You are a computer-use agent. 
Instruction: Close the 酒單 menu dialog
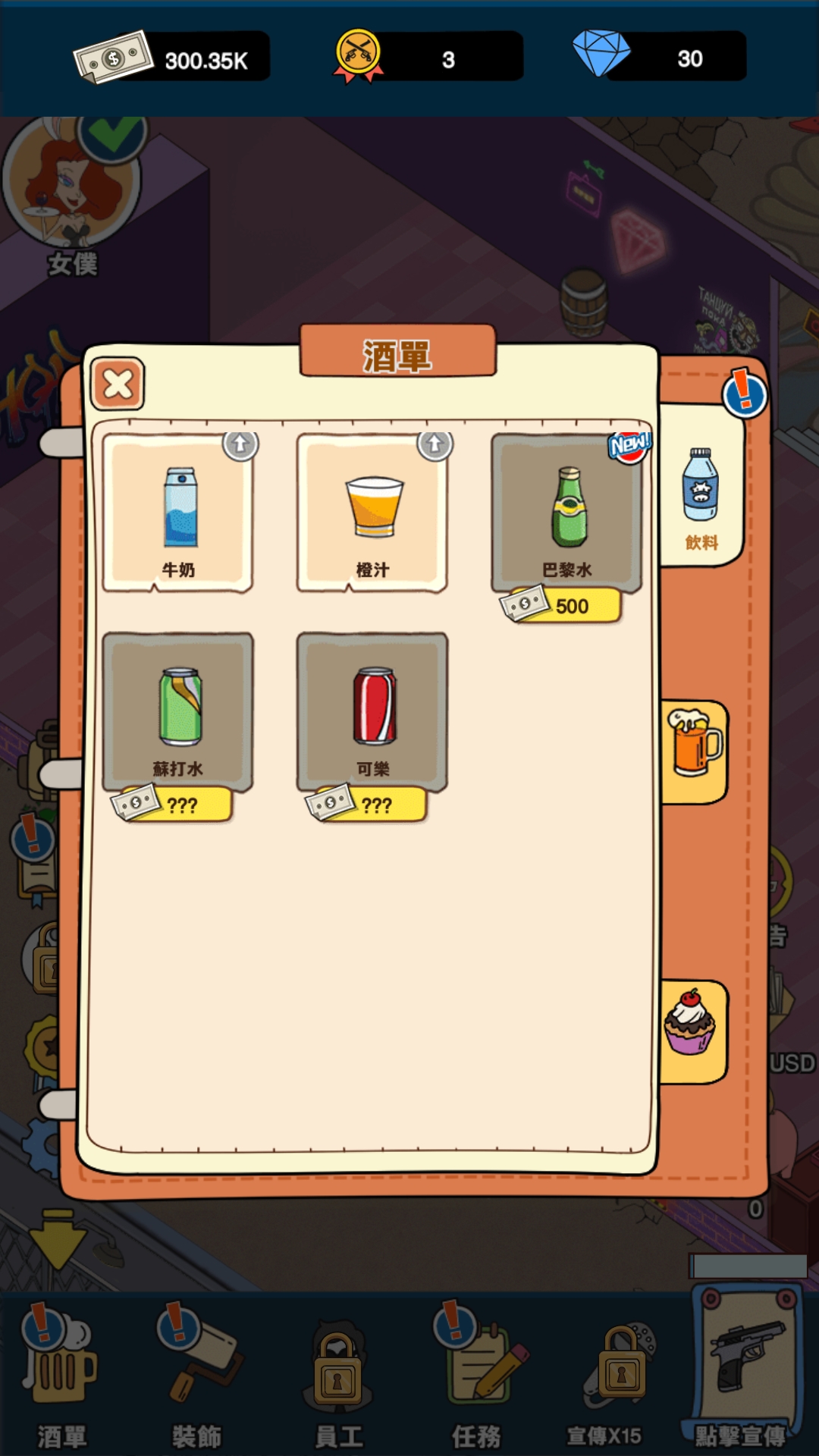pos(118,384)
